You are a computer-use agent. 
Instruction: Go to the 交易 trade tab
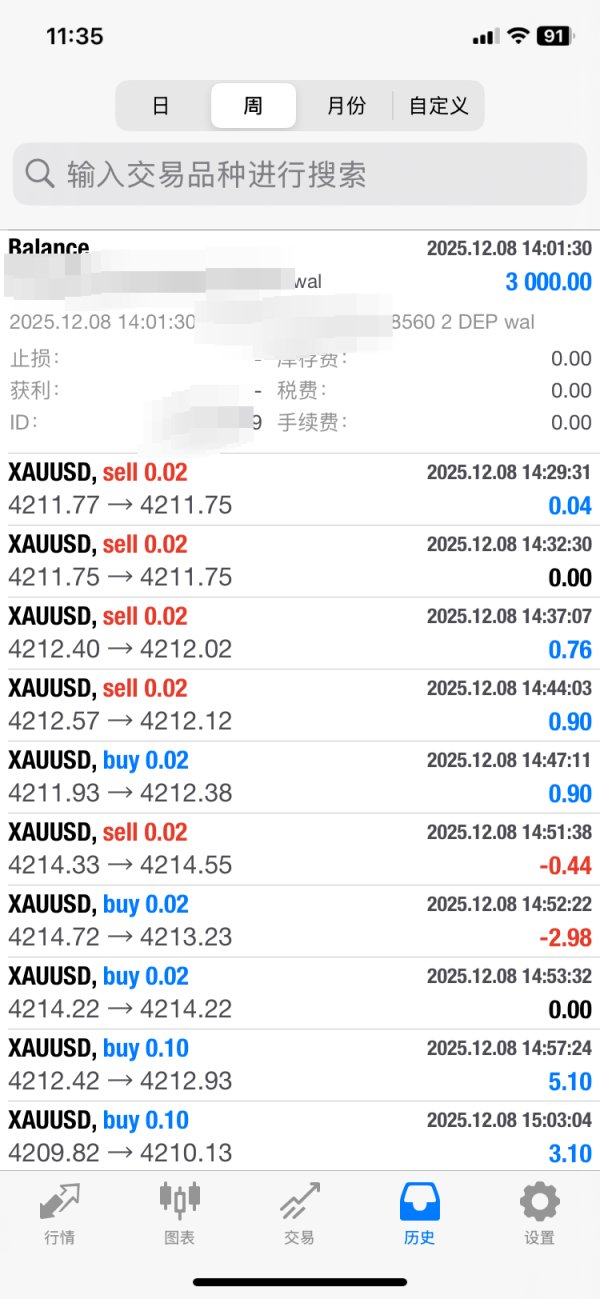point(300,1213)
